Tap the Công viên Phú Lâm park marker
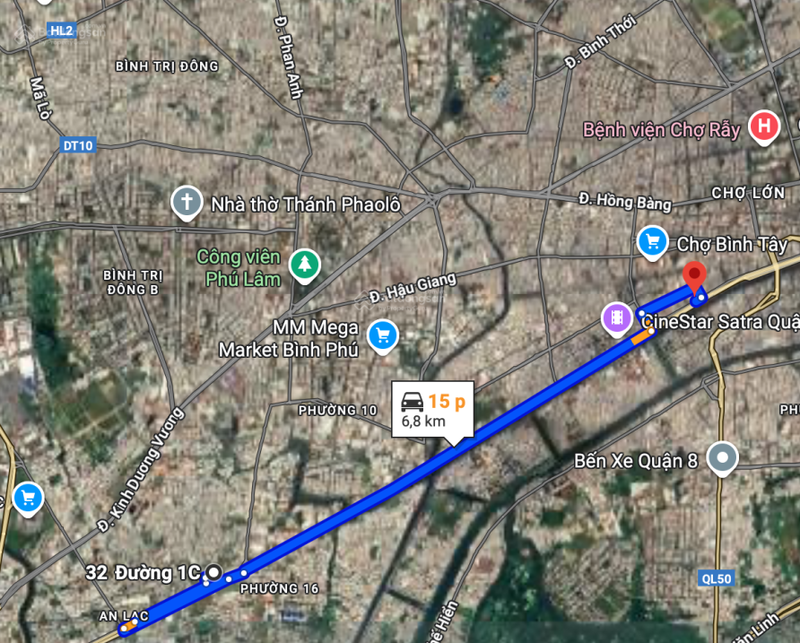 (303, 265)
